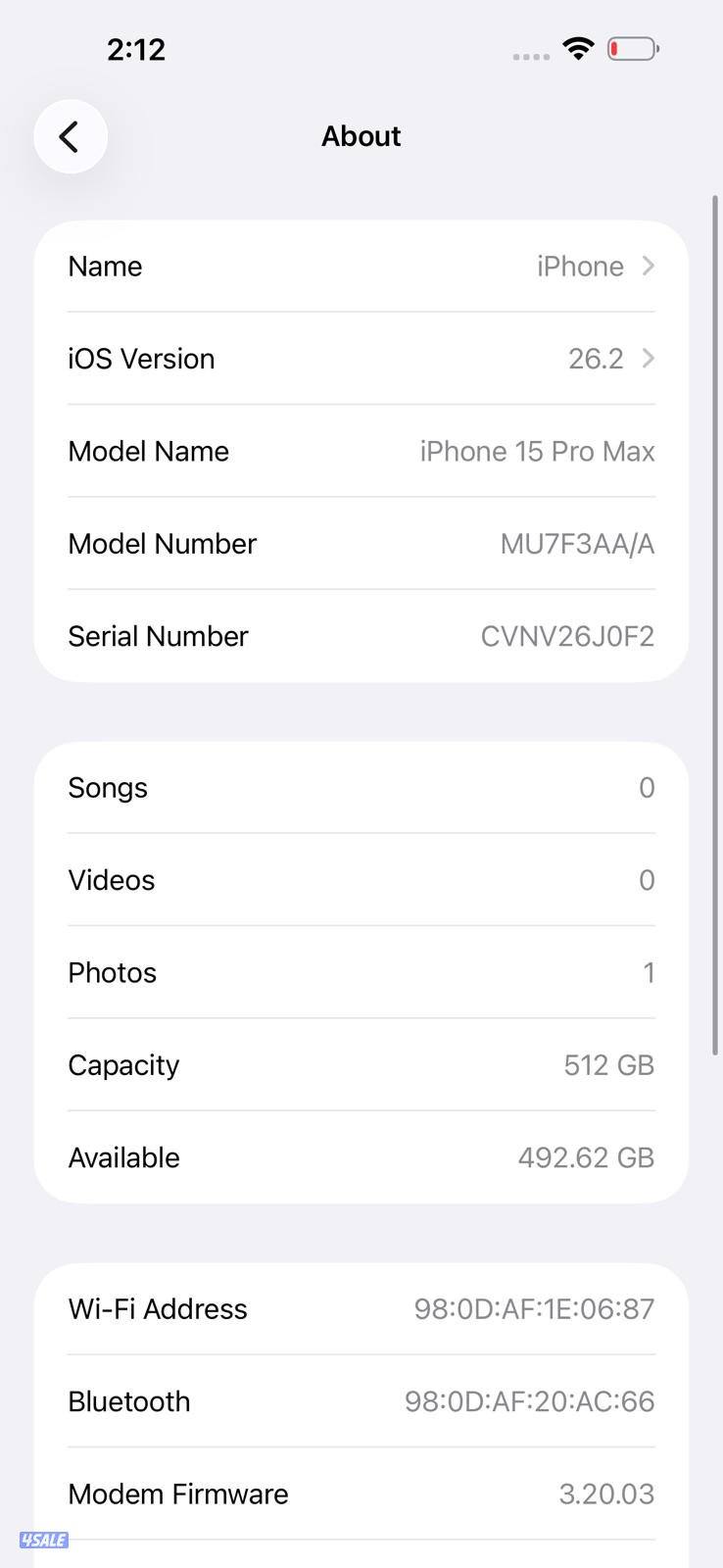Tap the back arrow to leave About
The height and width of the screenshot is (1568, 723).
pyautogui.click(x=70, y=136)
